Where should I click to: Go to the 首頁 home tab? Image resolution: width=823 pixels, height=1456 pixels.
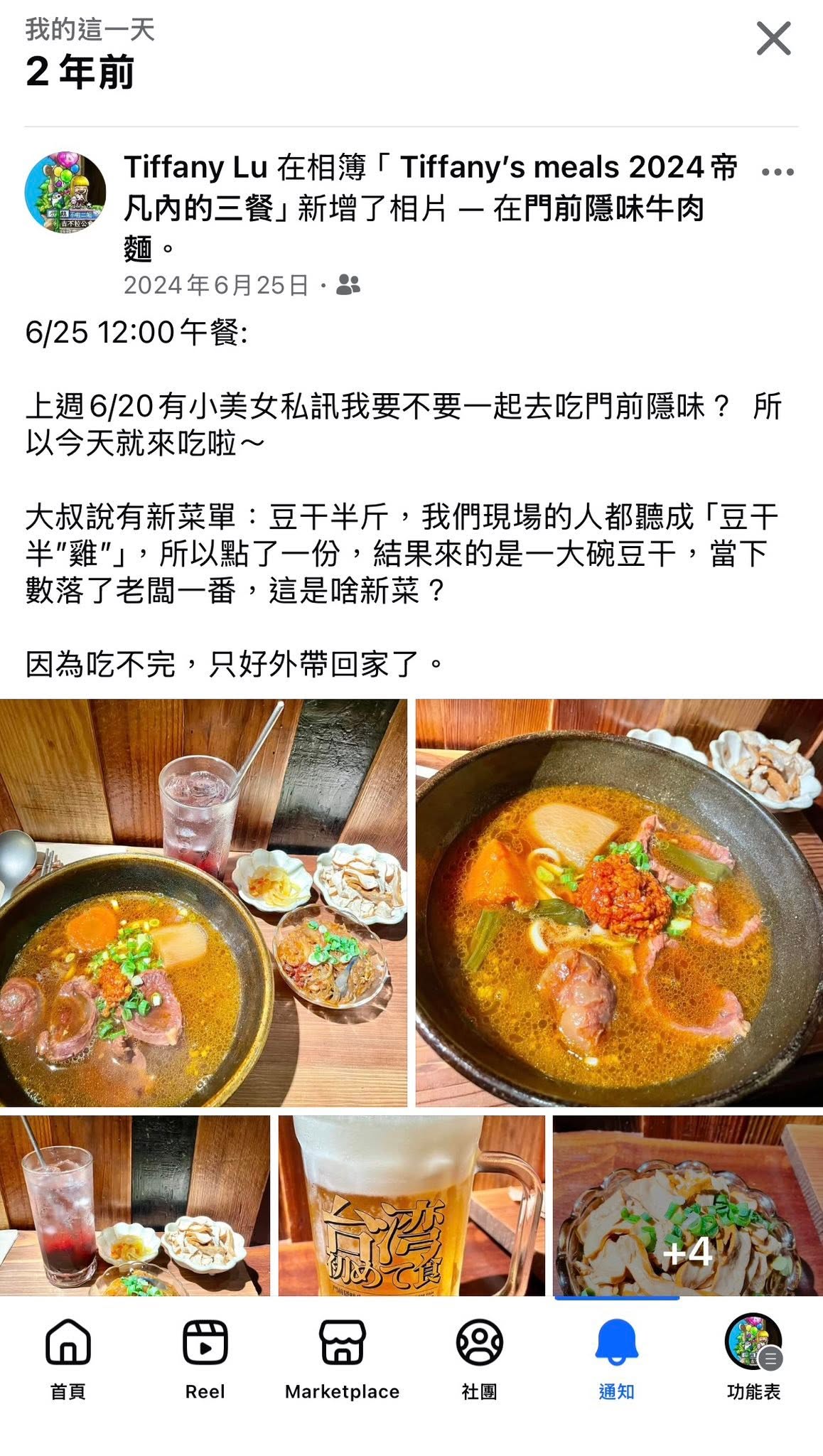pyautogui.click(x=68, y=1359)
